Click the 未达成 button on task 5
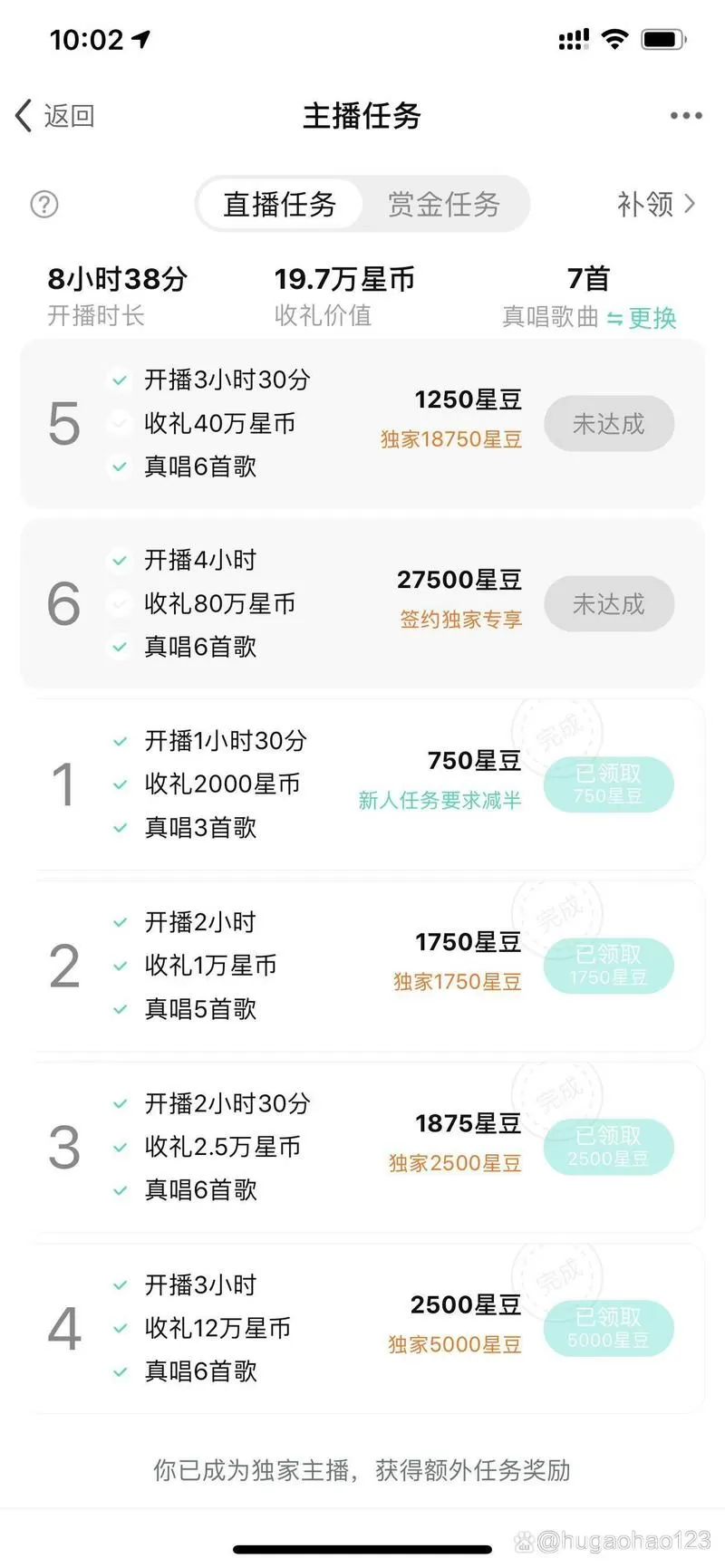 (609, 423)
